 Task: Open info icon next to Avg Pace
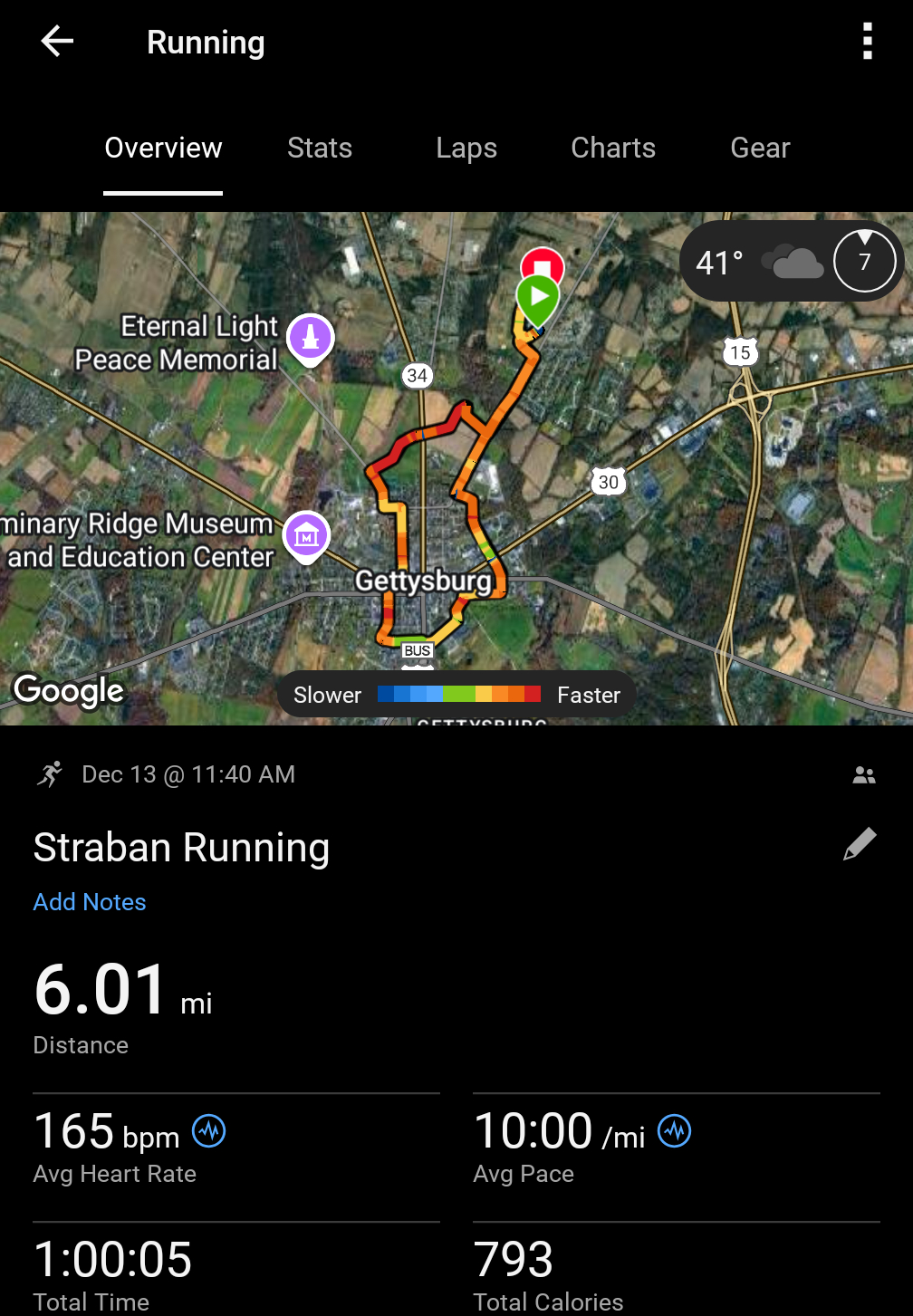tap(674, 1131)
